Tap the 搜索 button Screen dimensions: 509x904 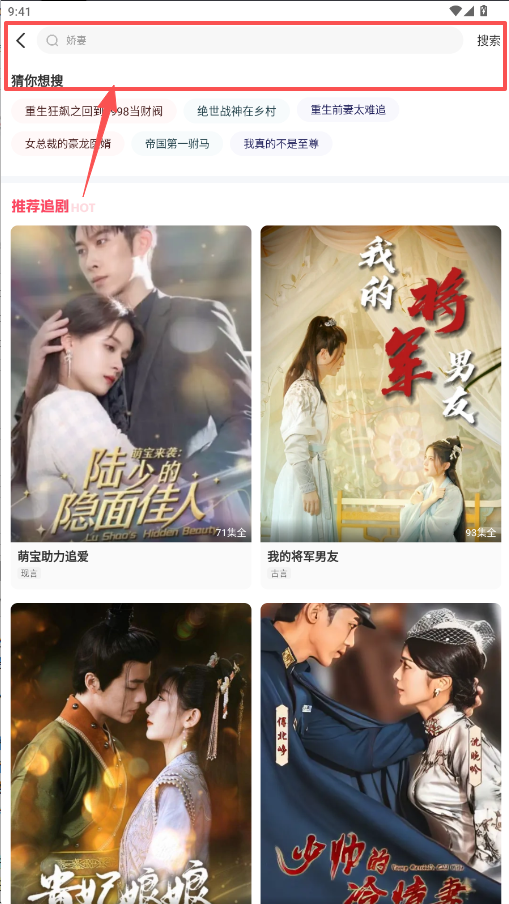click(488, 40)
